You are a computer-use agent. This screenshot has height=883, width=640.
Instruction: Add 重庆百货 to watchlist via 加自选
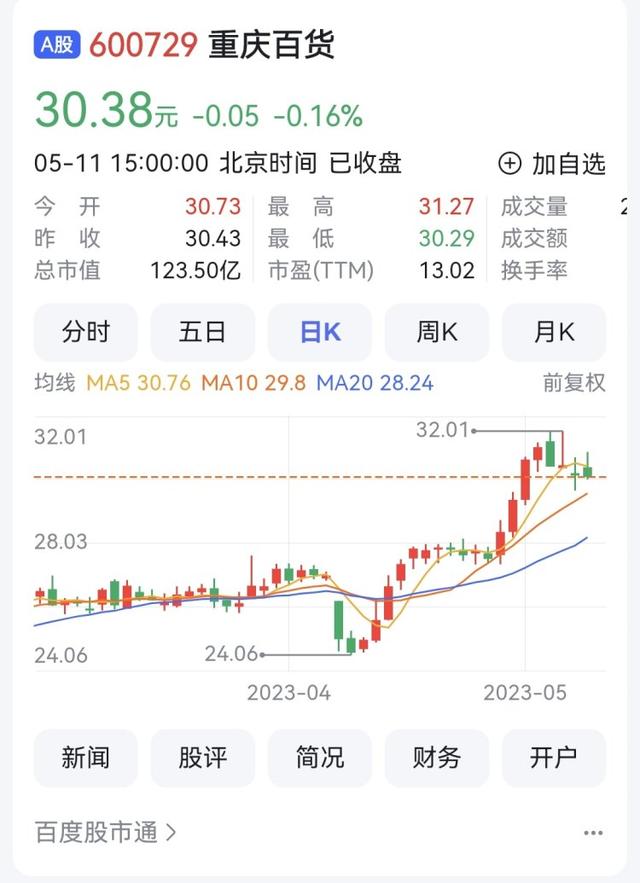(552, 163)
